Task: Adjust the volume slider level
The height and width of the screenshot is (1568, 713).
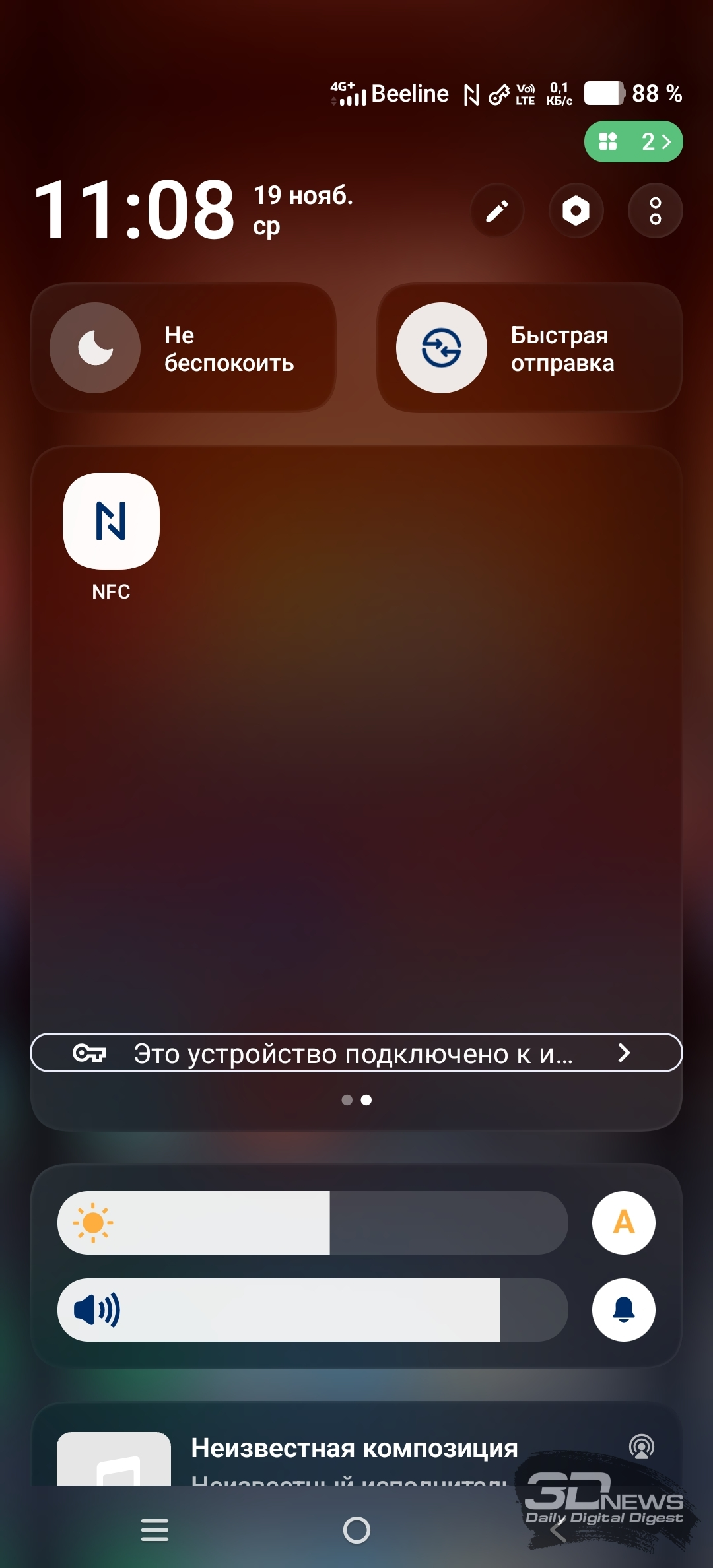Action: pos(313,1310)
